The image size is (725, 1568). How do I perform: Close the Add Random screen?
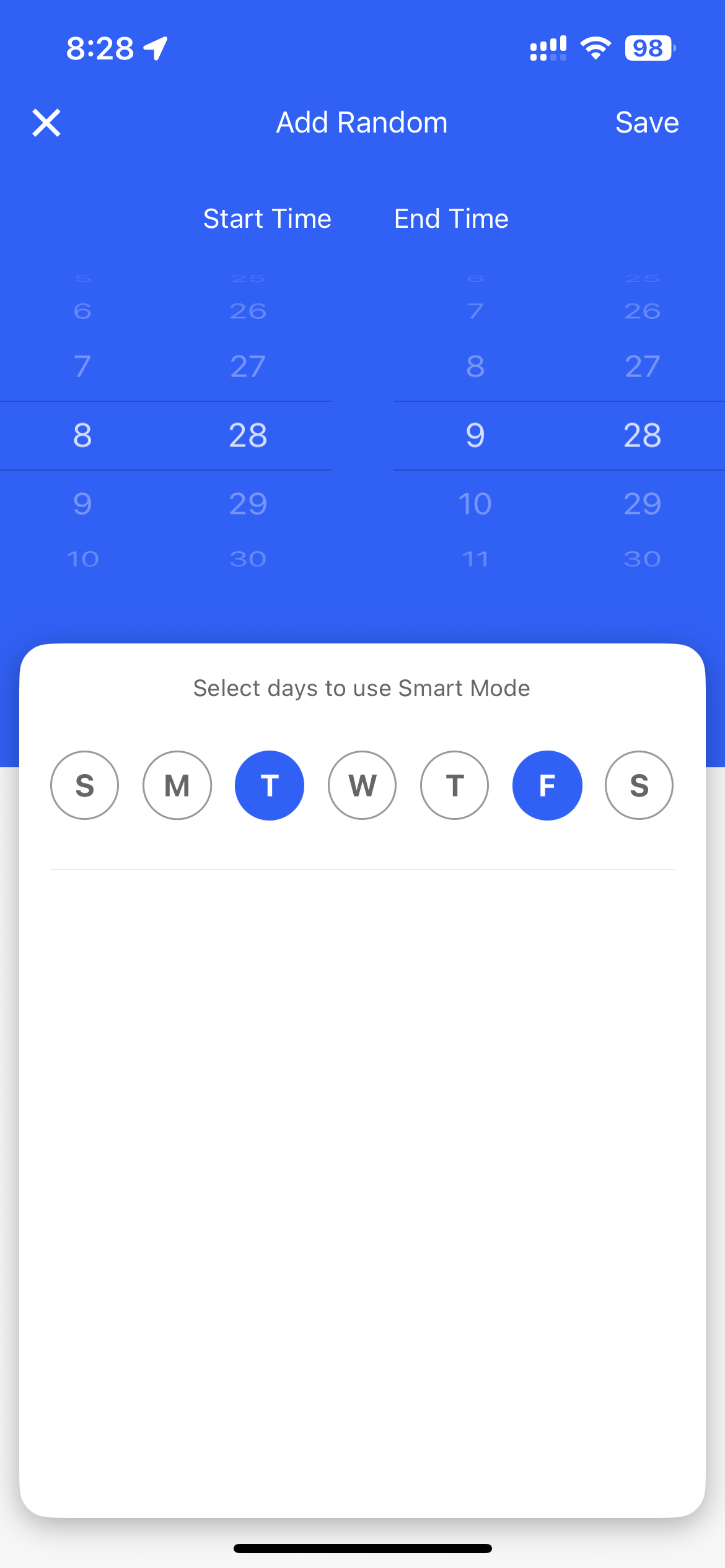pyautogui.click(x=46, y=123)
